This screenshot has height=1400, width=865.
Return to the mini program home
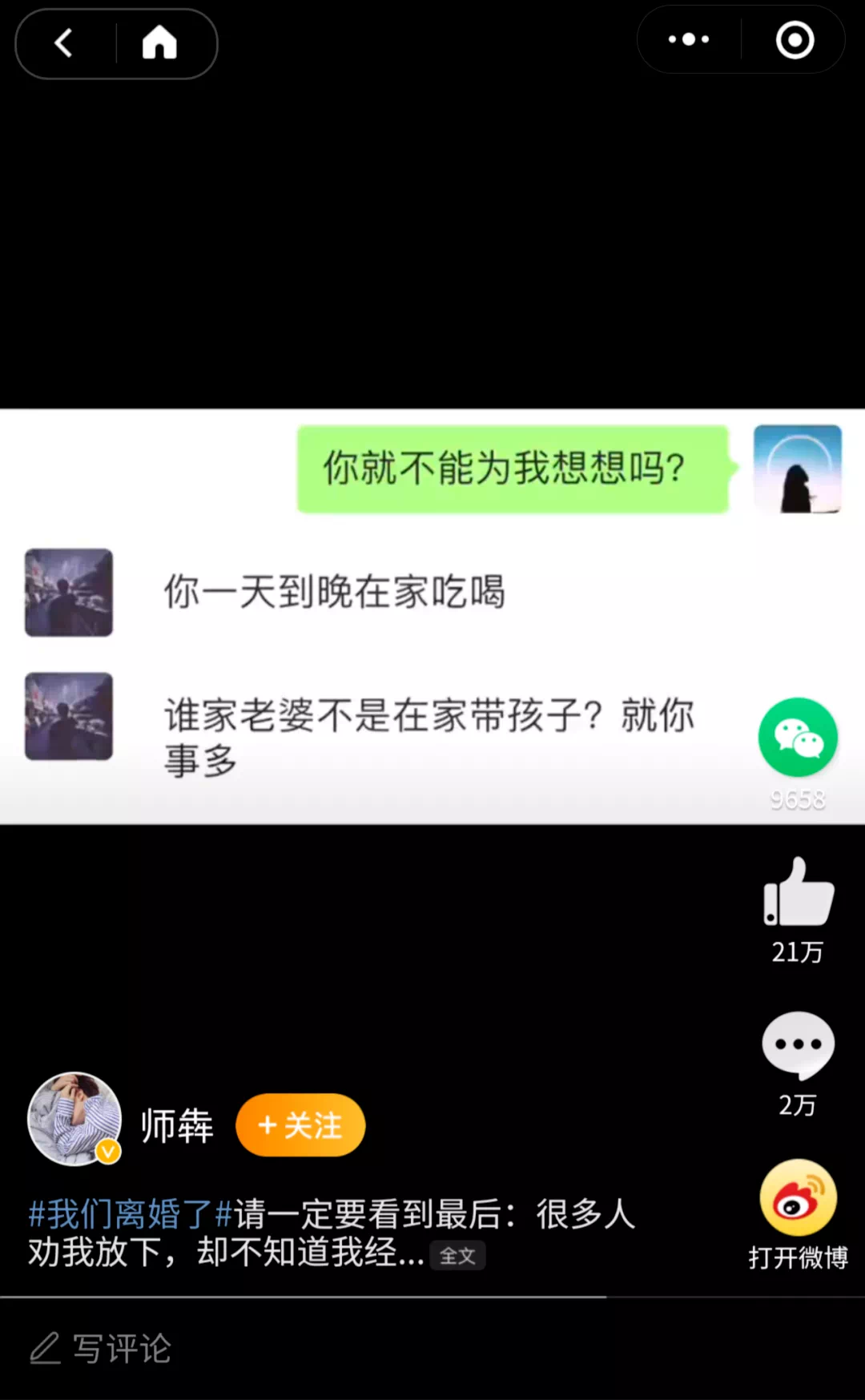click(x=159, y=43)
